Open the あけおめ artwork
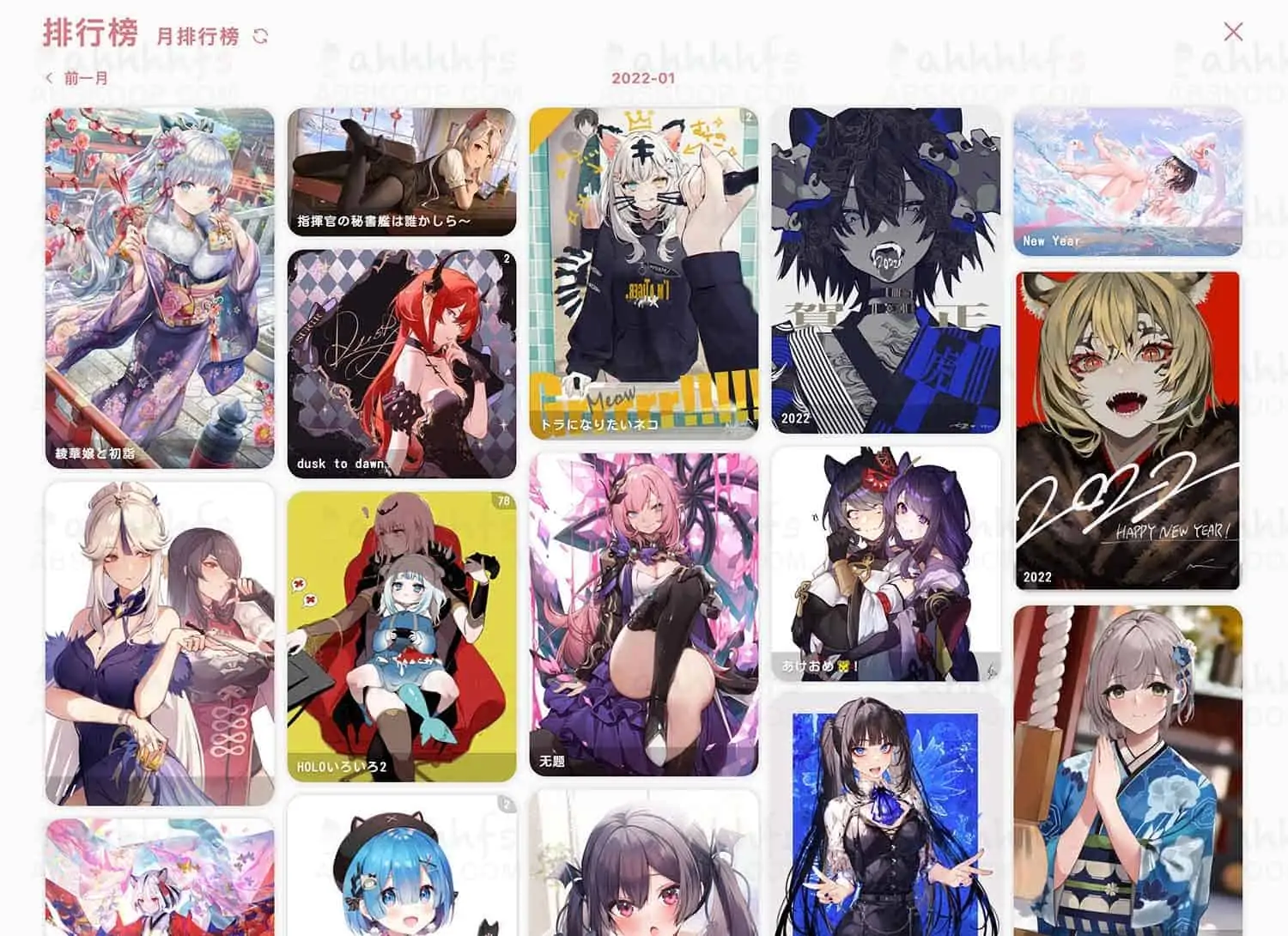This screenshot has width=1288, height=936. coord(886,564)
